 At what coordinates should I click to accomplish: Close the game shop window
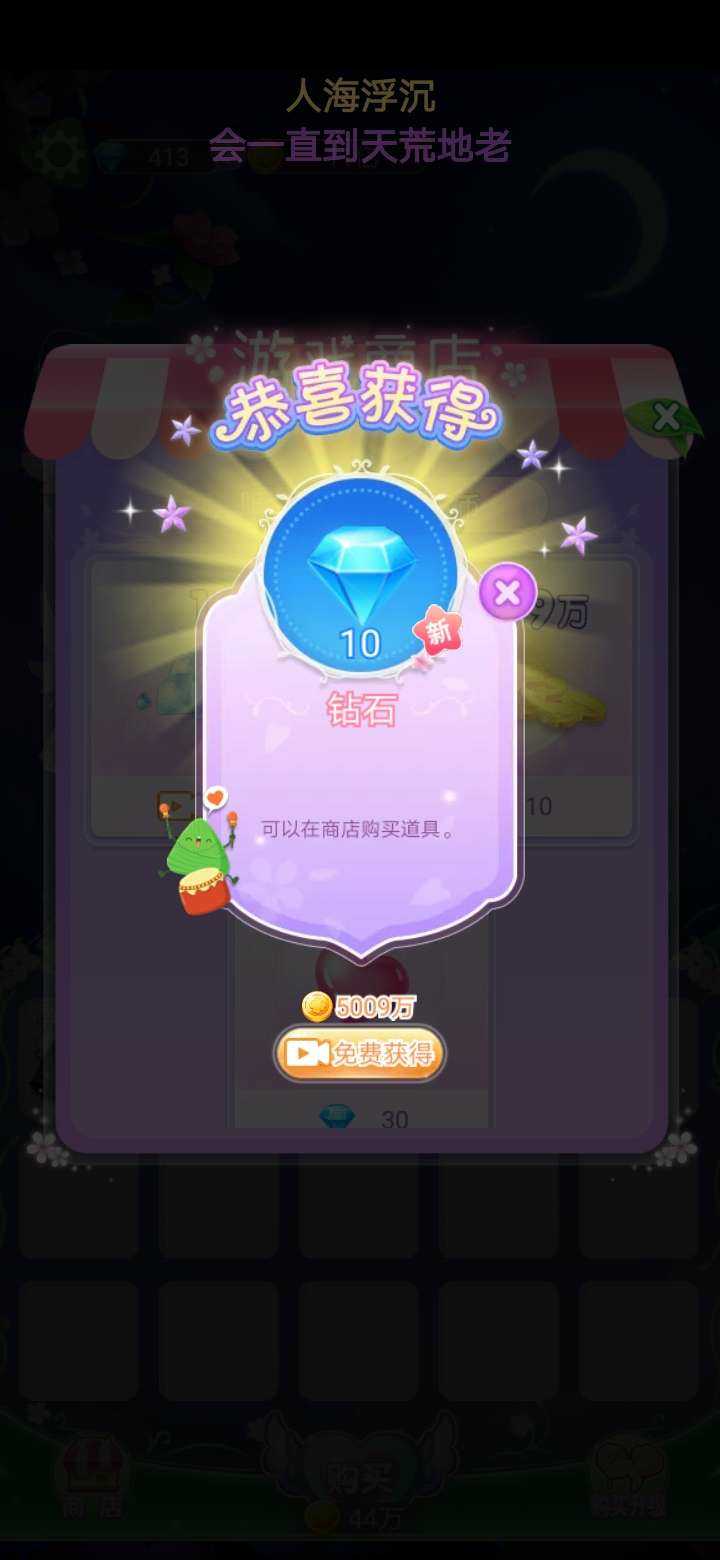pos(667,416)
